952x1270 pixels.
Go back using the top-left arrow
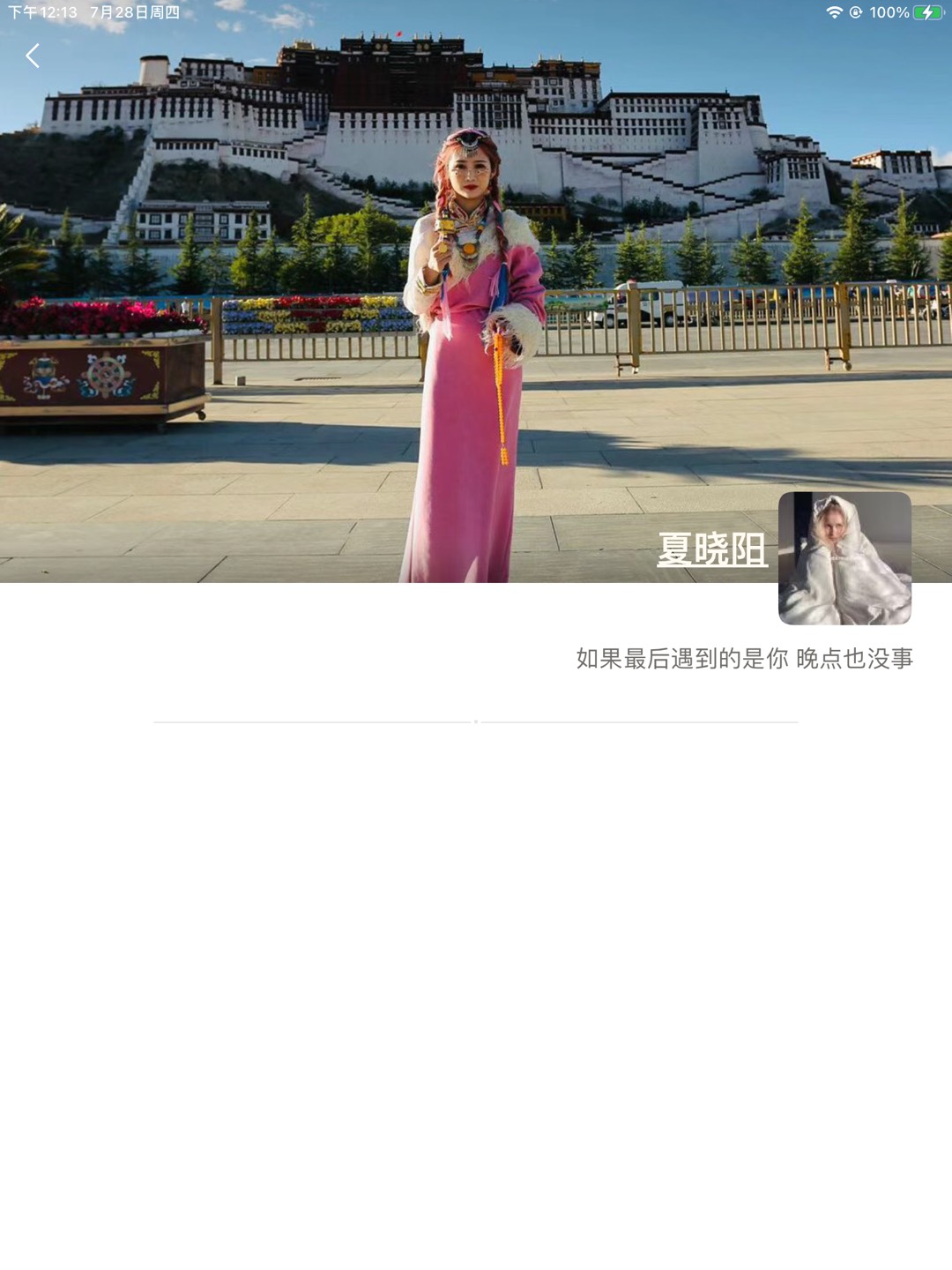33,56
